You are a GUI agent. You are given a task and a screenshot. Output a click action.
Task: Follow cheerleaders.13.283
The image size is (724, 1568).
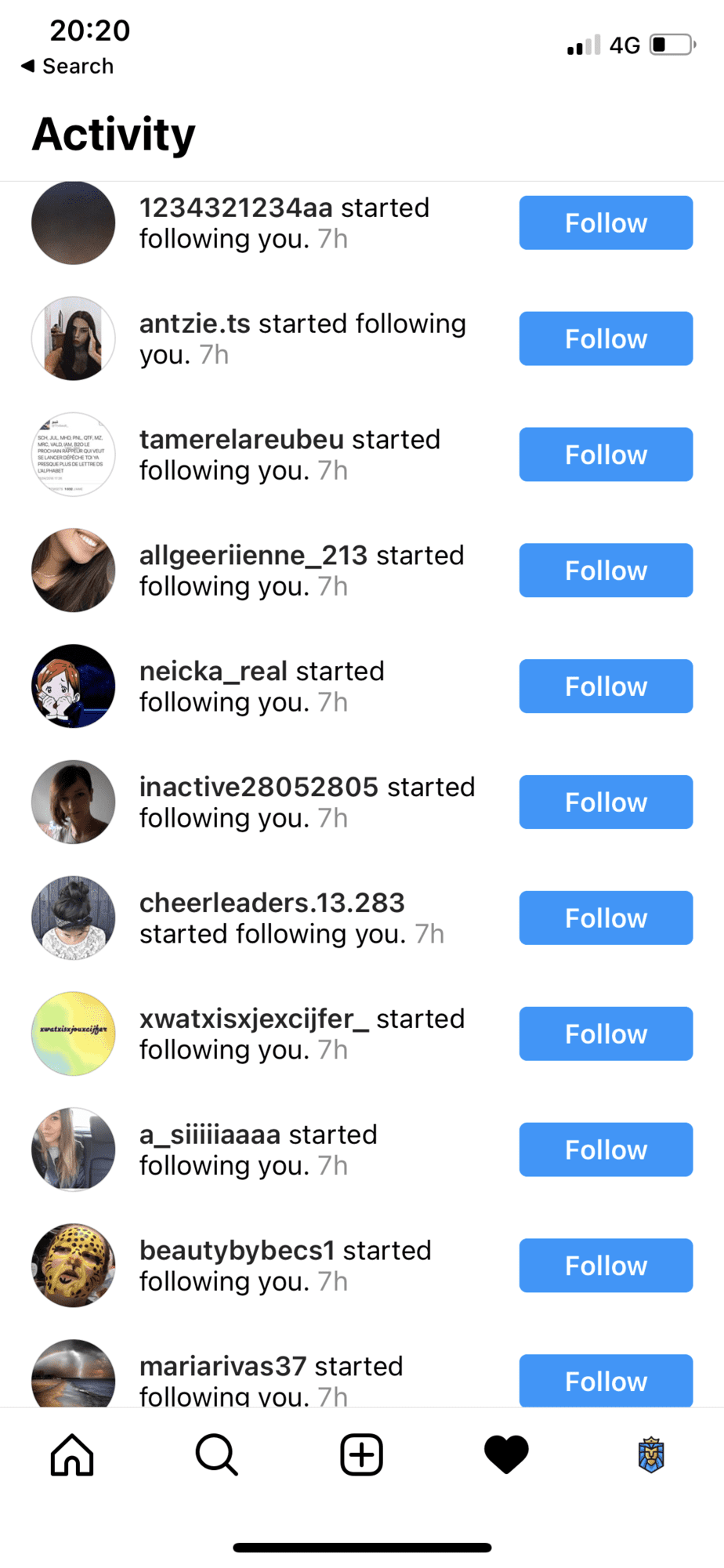click(x=605, y=918)
